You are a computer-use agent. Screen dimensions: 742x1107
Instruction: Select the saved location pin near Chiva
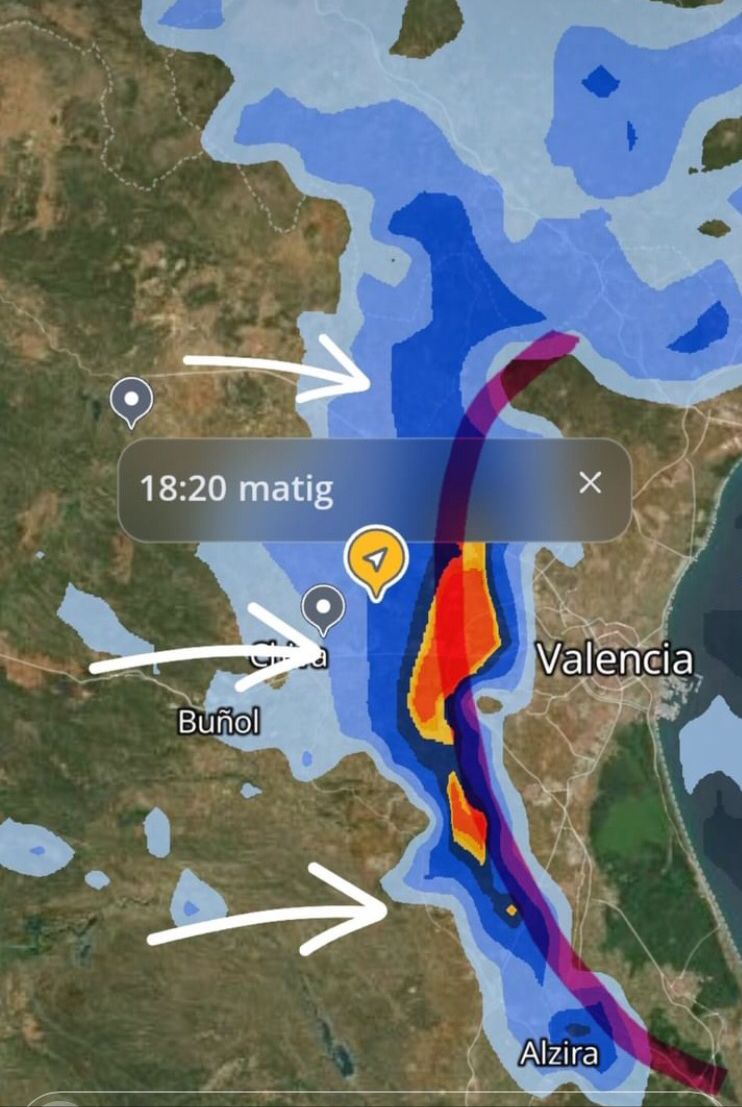[323, 607]
